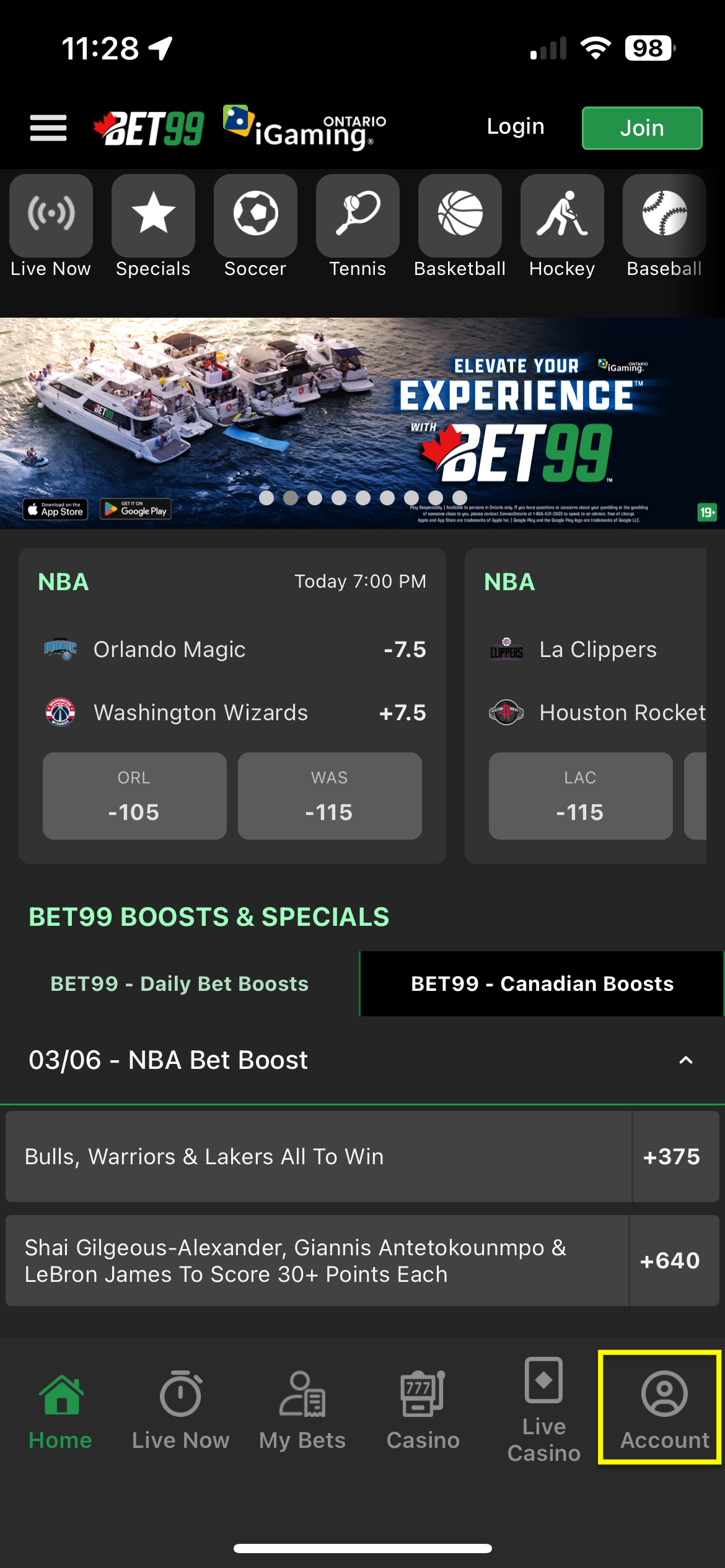The width and height of the screenshot is (725, 1568).
Task: Tap the Login link
Action: 515,127
